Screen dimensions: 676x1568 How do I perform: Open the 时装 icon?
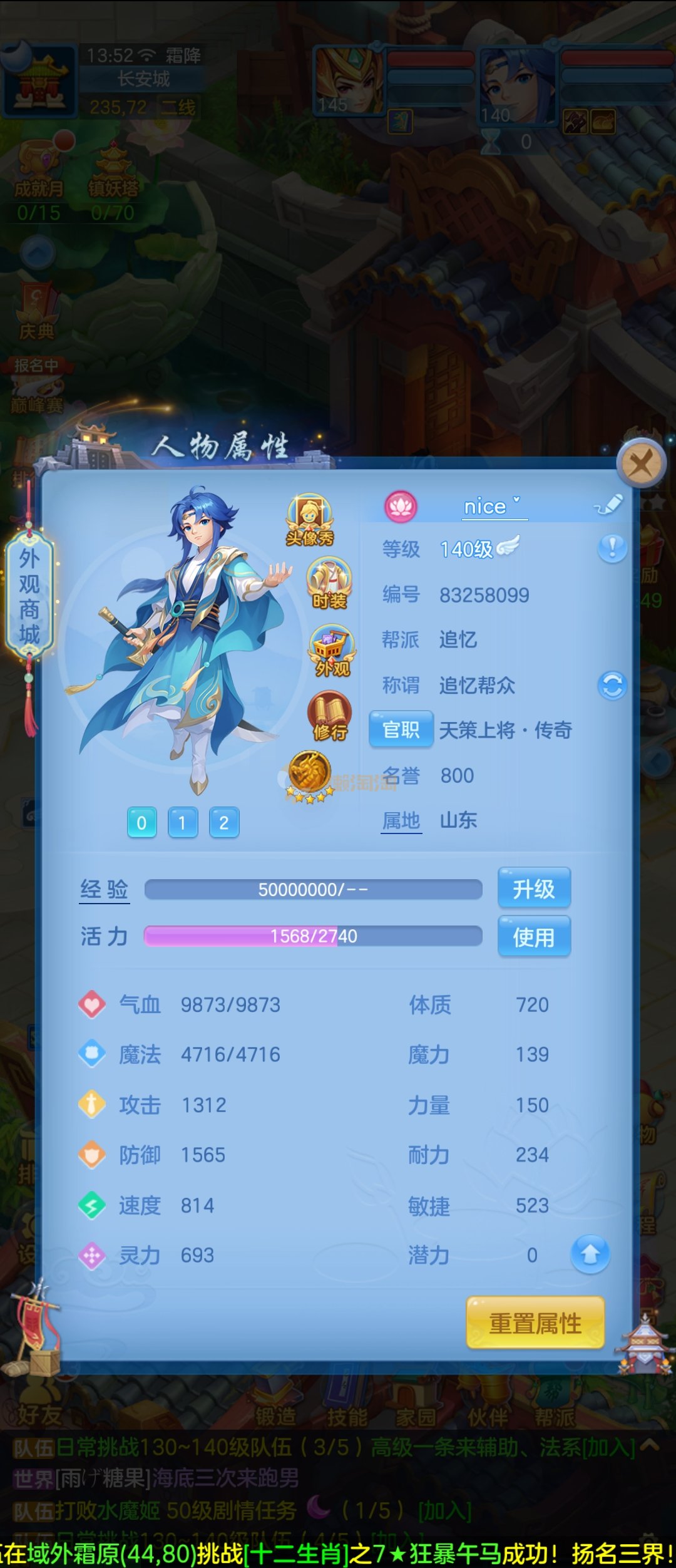coord(329,584)
